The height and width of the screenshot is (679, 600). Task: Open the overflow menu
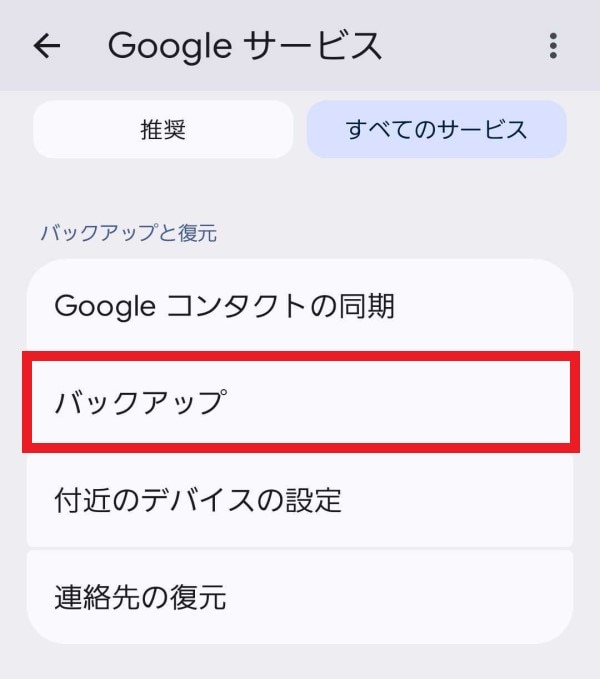(x=553, y=46)
